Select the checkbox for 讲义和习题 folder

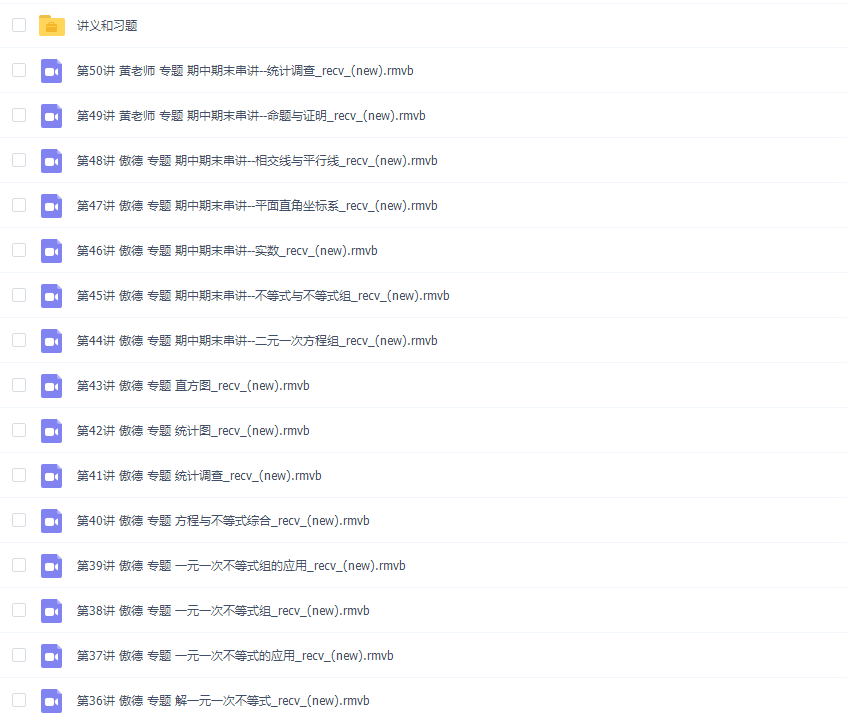point(19,25)
